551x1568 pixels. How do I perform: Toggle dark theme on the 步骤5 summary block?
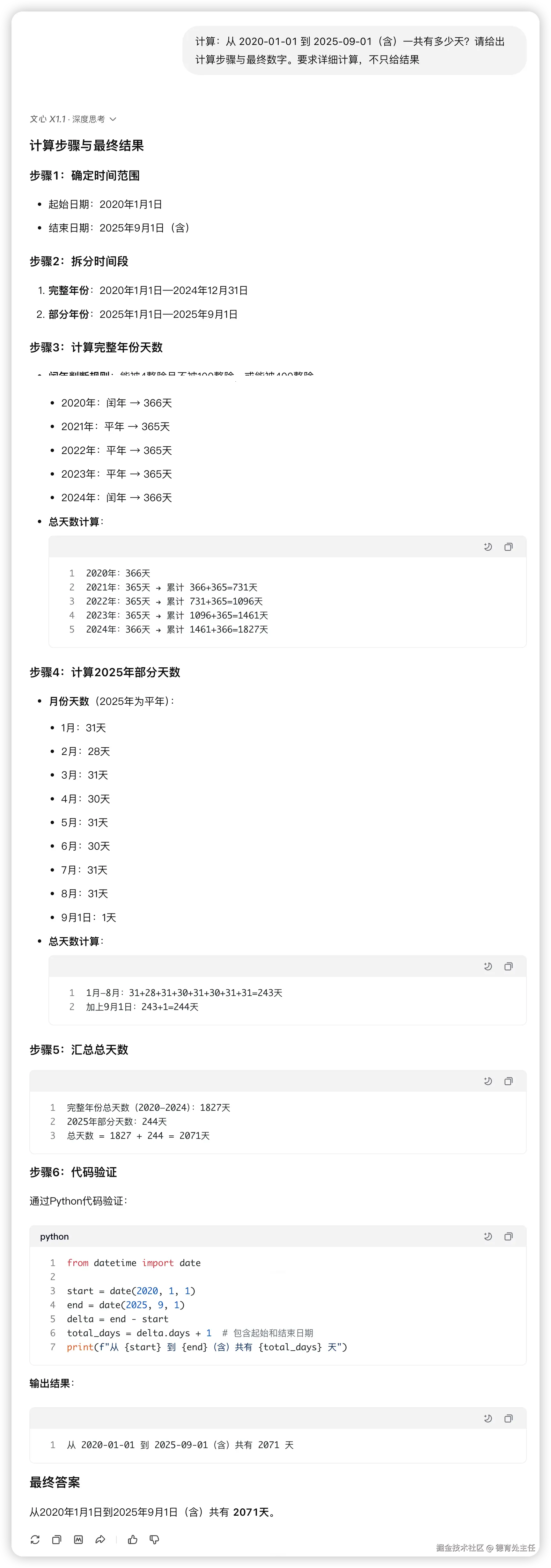point(488,1081)
